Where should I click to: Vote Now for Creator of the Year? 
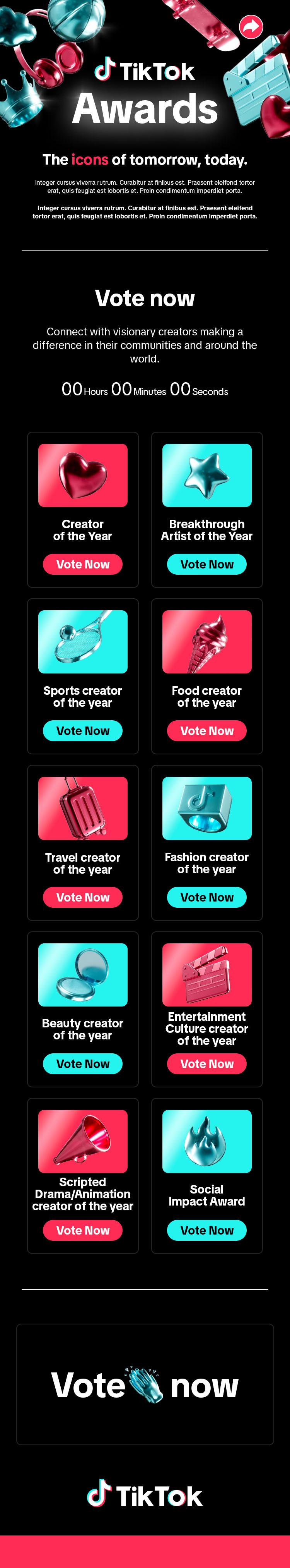click(83, 564)
